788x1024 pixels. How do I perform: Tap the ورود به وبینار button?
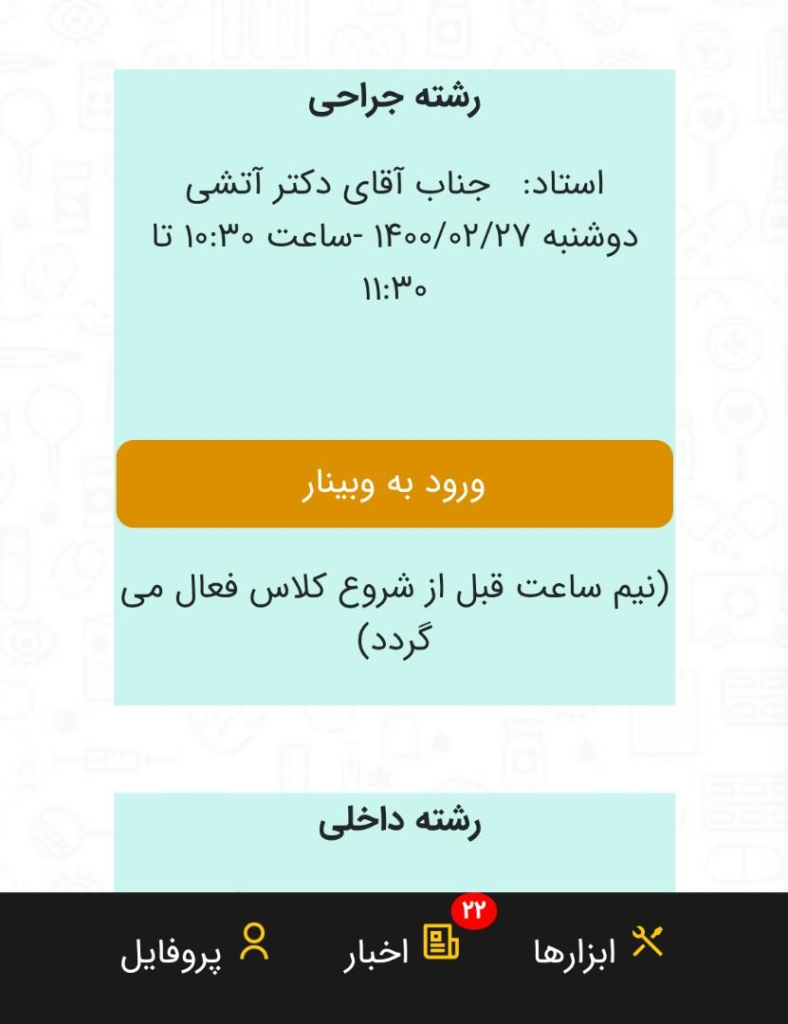click(394, 484)
